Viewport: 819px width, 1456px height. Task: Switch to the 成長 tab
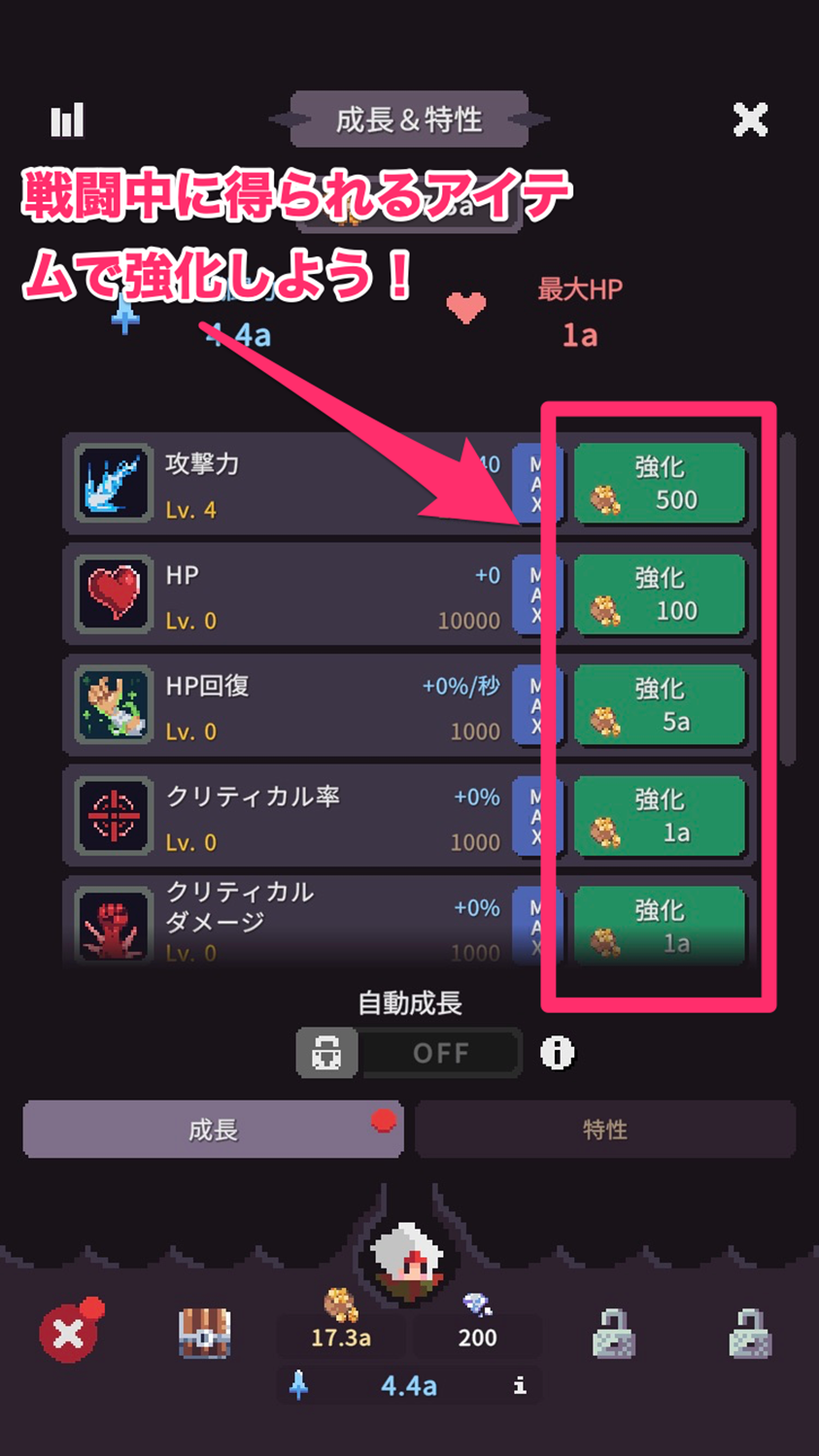213,1130
